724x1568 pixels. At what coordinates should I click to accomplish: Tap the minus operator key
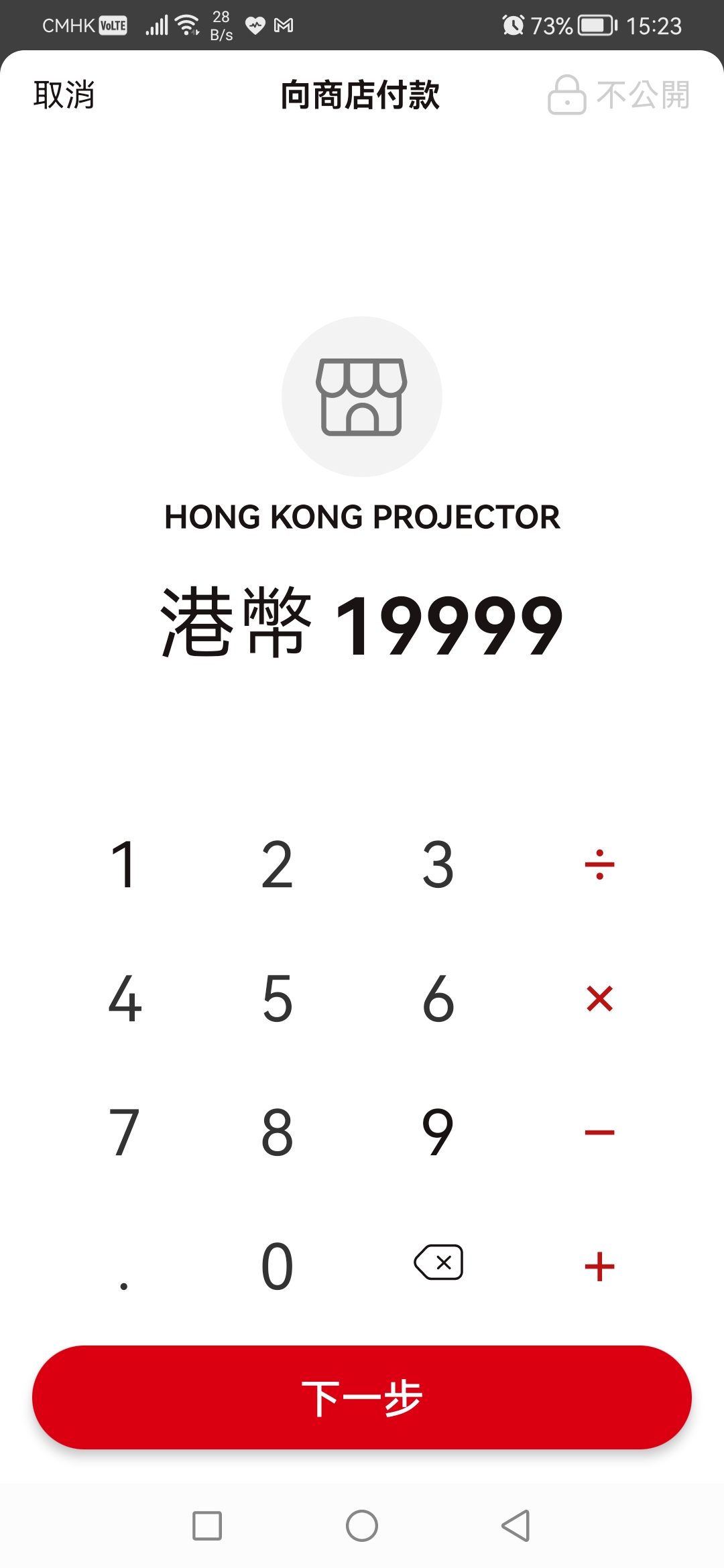[599, 1132]
